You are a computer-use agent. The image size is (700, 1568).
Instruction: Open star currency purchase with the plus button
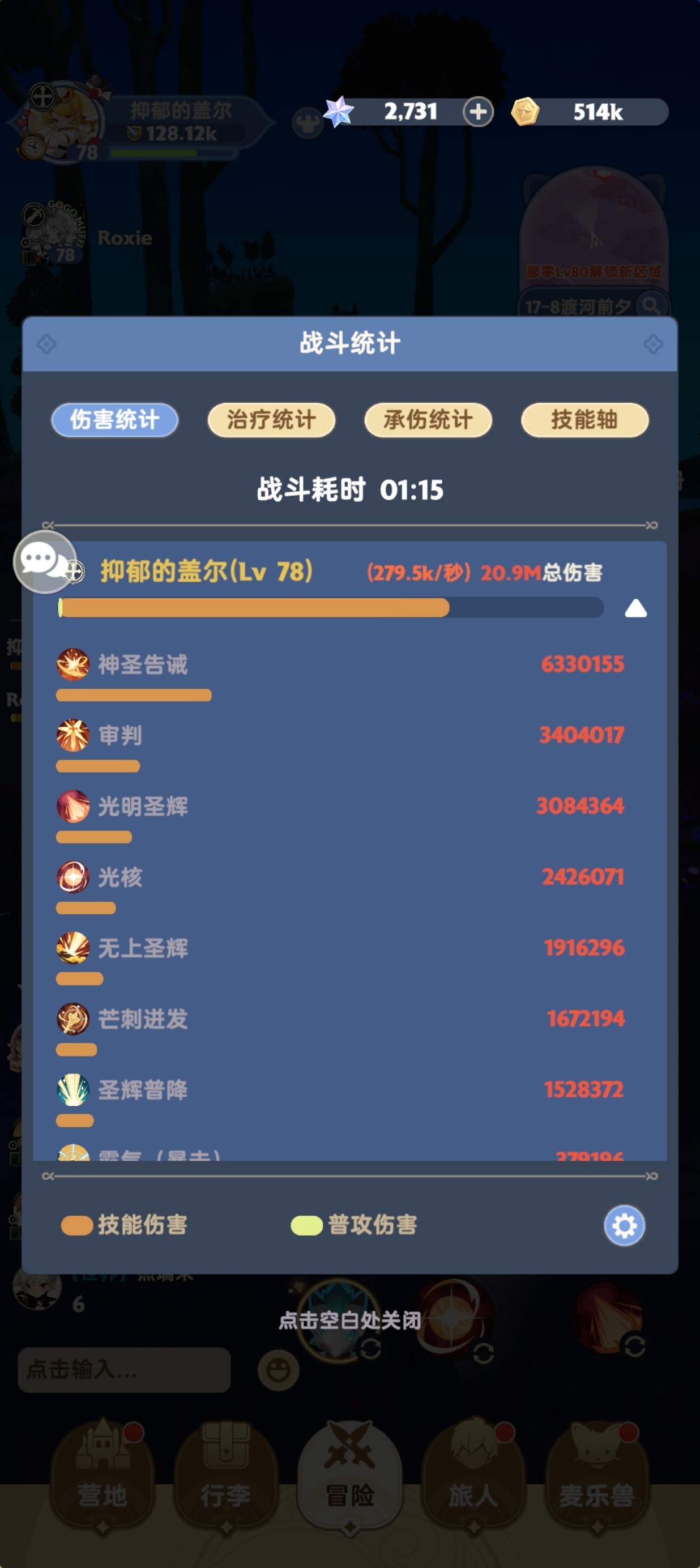click(x=478, y=112)
